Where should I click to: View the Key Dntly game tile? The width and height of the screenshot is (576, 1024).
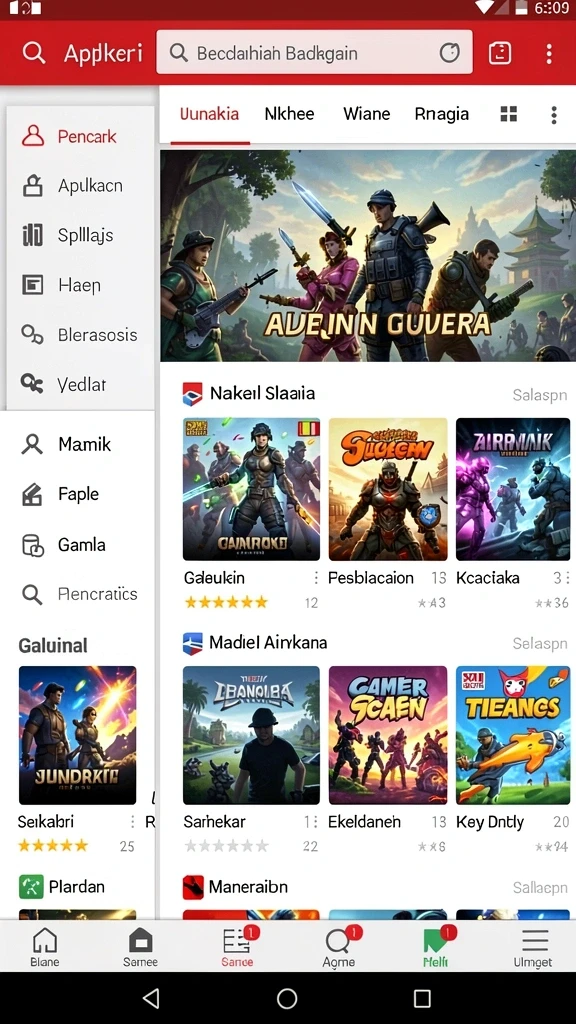click(x=513, y=760)
